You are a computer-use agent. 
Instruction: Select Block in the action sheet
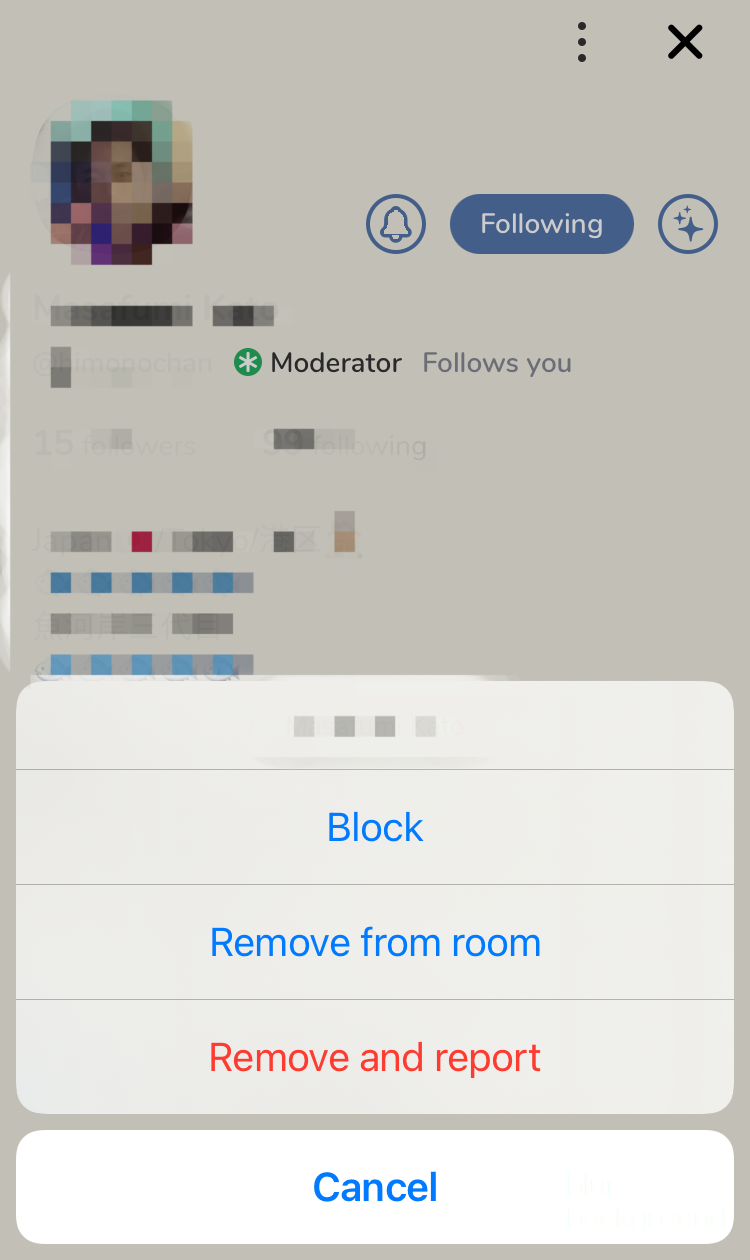pyautogui.click(x=375, y=827)
